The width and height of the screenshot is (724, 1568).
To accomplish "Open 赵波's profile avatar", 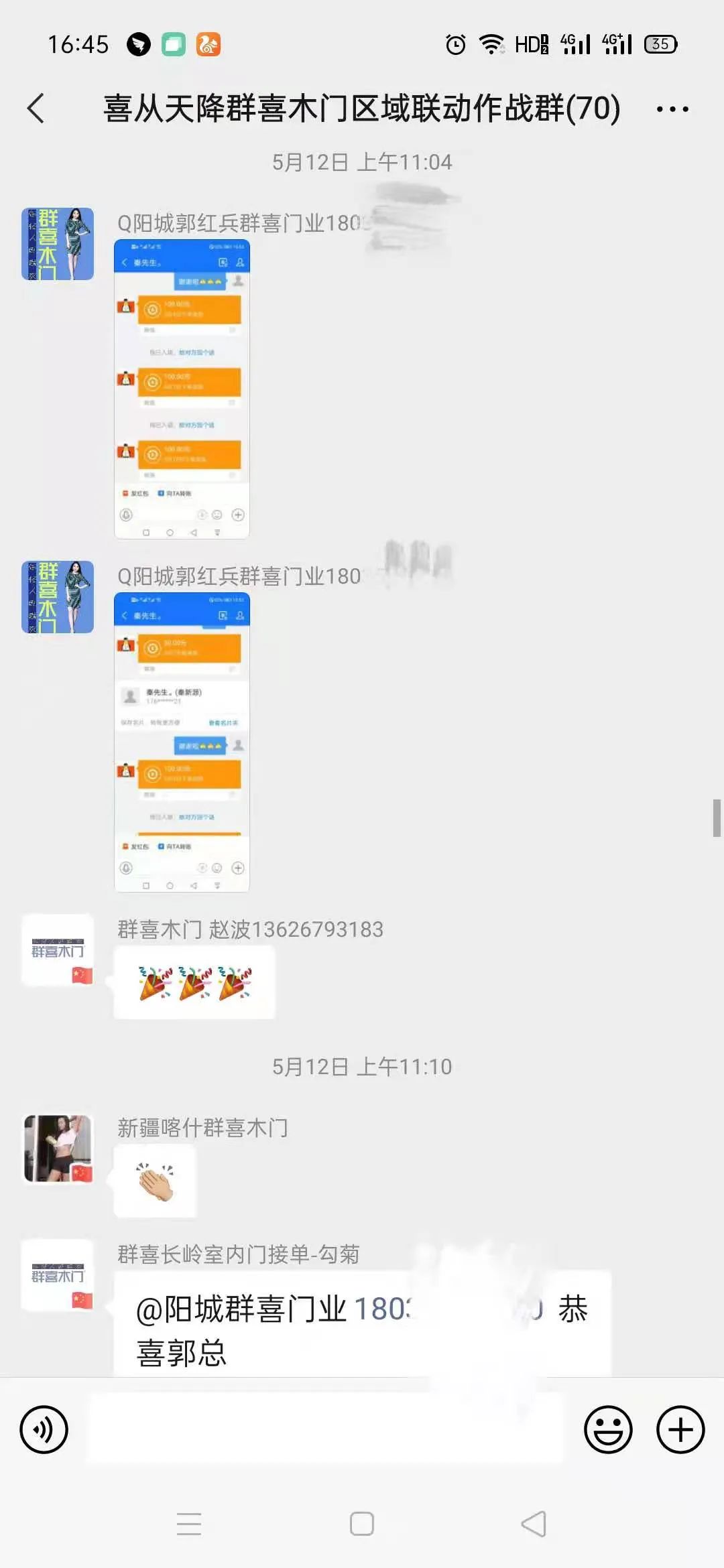I will 58,950.
